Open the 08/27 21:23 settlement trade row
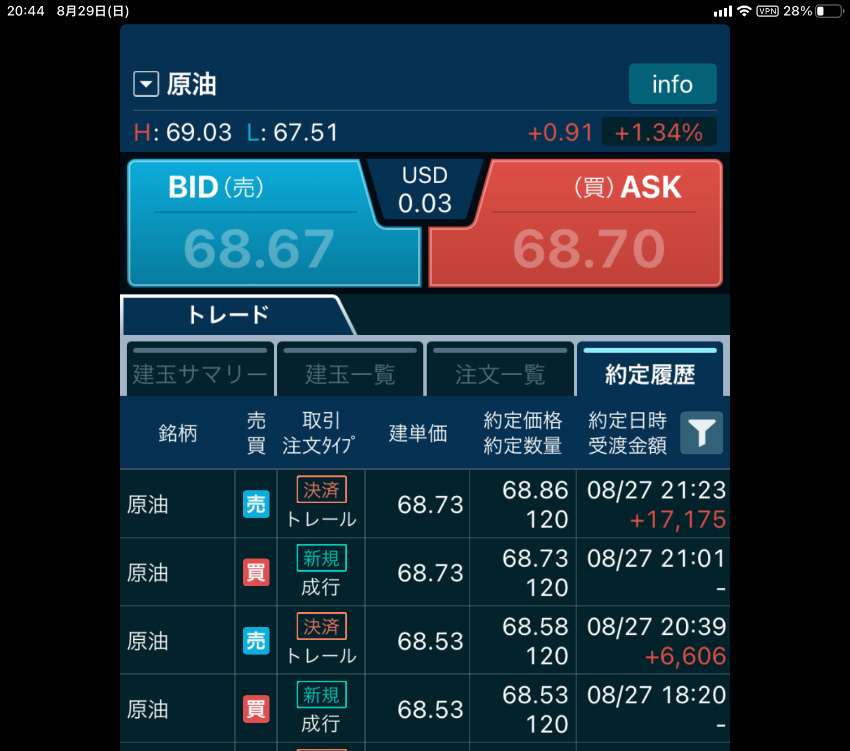Image resolution: width=850 pixels, height=751 pixels. [425, 504]
